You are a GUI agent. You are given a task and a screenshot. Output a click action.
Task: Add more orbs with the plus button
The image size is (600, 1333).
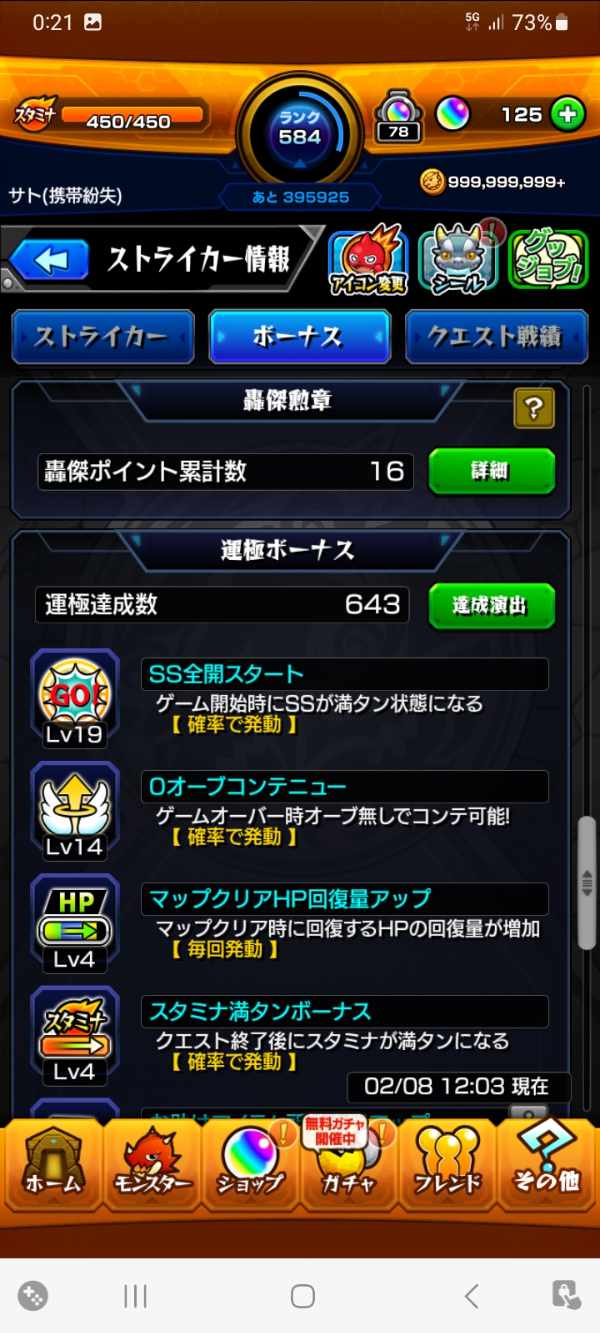click(x=567, y=115)
